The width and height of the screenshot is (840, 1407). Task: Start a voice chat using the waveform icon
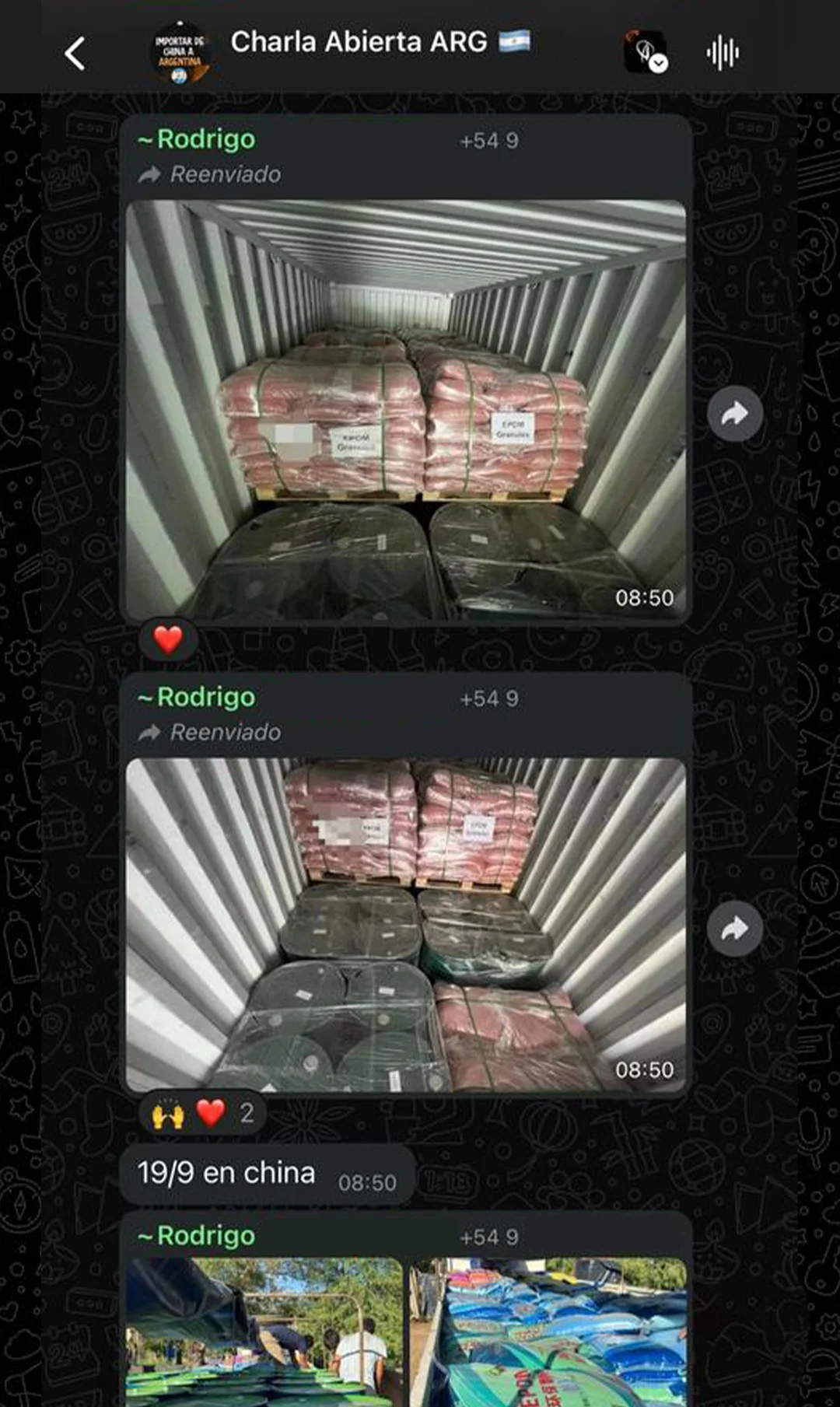(x=723, y=53)
